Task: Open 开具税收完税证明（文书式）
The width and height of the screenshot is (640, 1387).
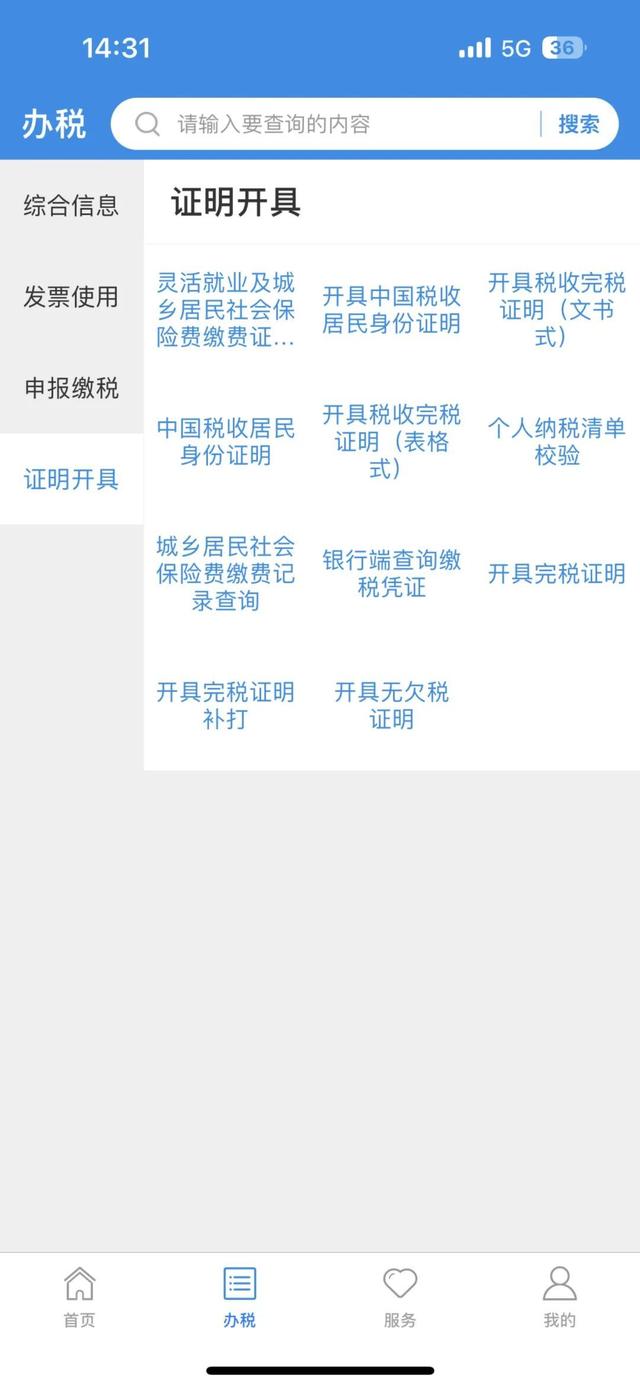Action: (x=557, y=310)
